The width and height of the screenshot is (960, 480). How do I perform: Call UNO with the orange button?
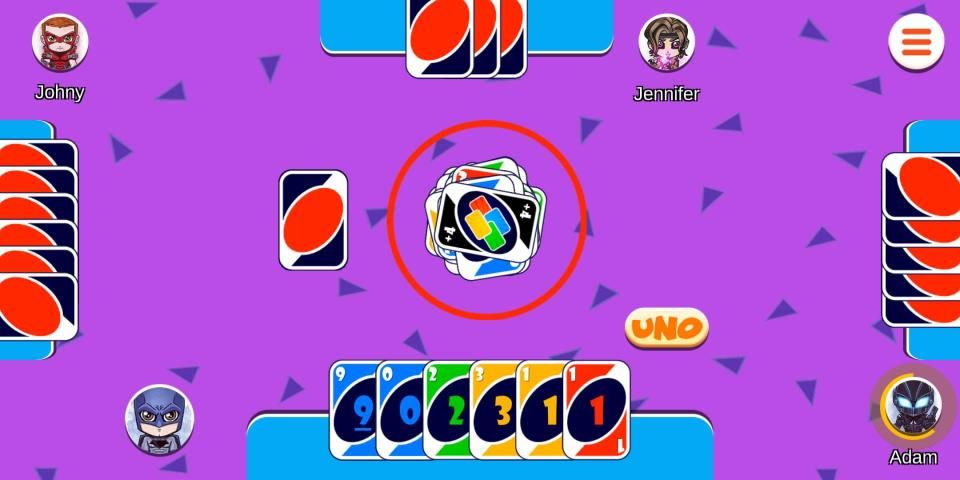(667, 328)
